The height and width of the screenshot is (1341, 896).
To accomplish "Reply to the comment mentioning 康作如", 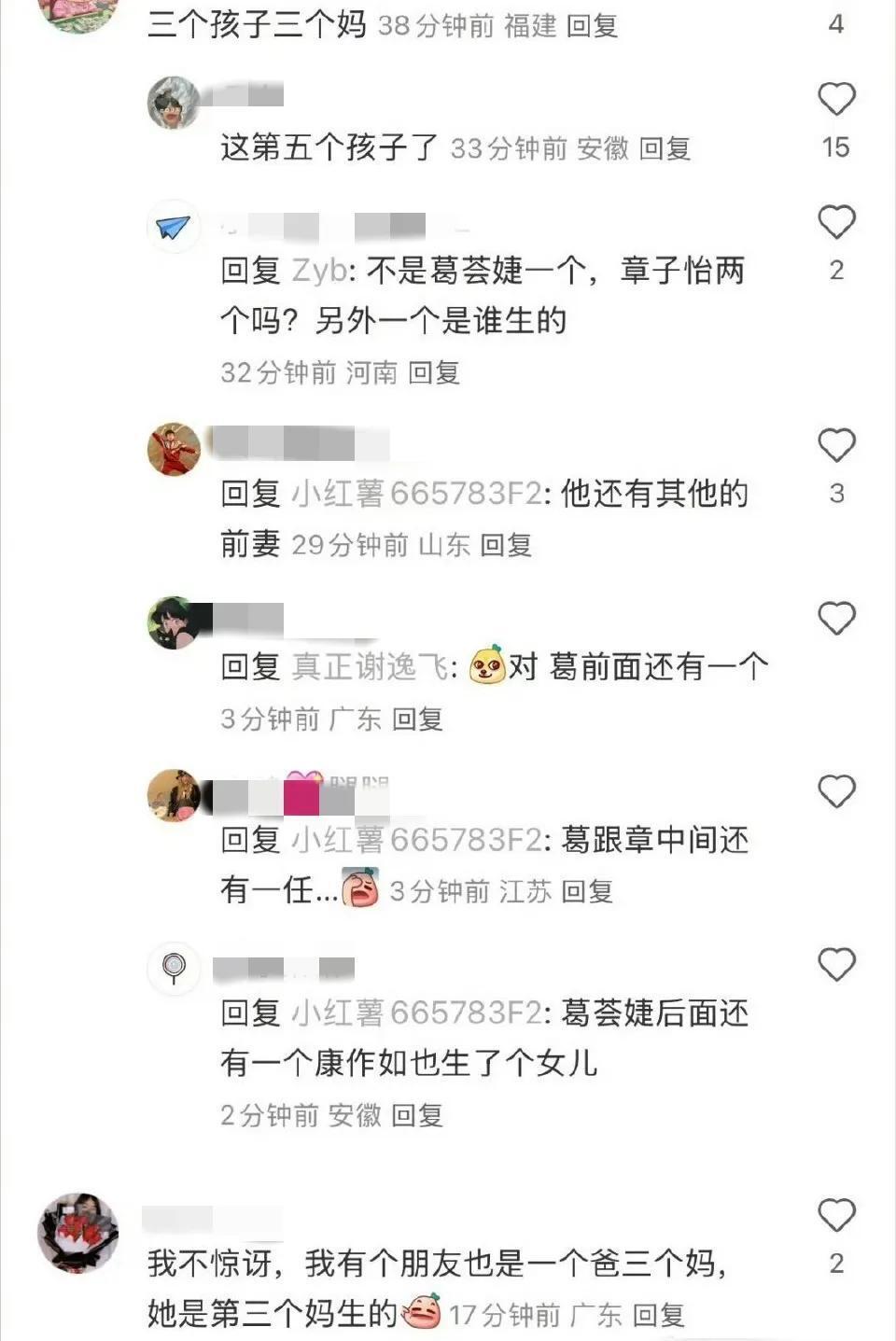I will click(x=417, y=1115).
